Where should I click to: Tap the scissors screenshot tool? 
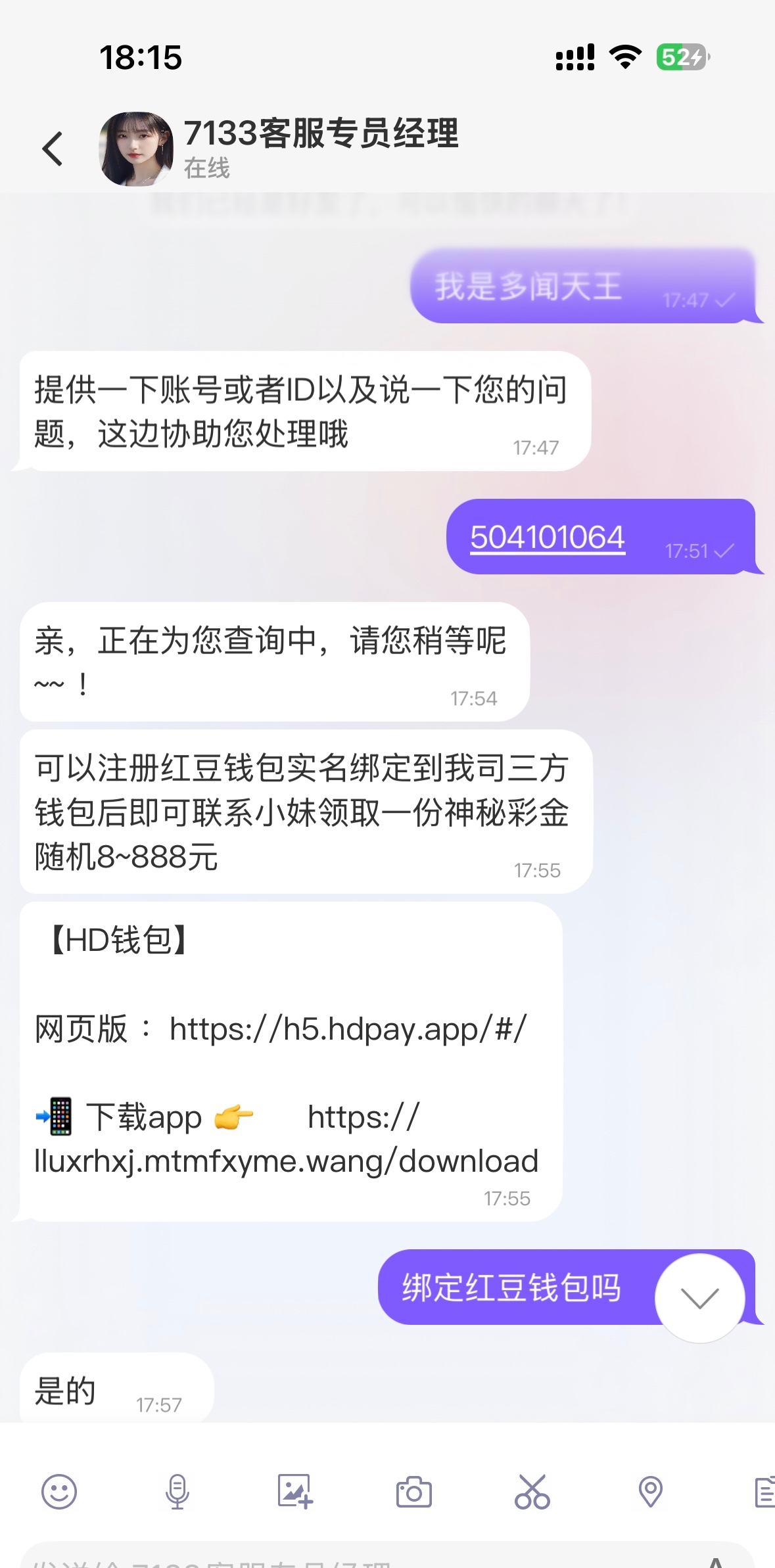tap(532, 1492)
